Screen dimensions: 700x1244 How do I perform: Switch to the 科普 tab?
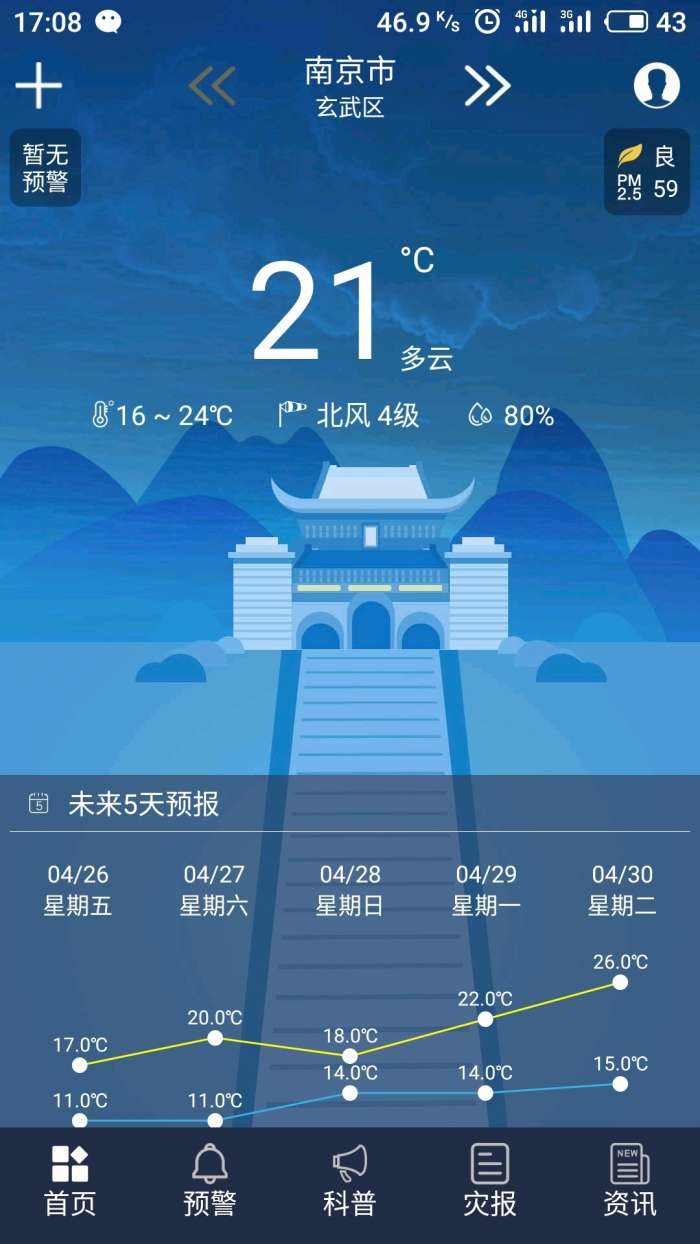coord(350,1183)
